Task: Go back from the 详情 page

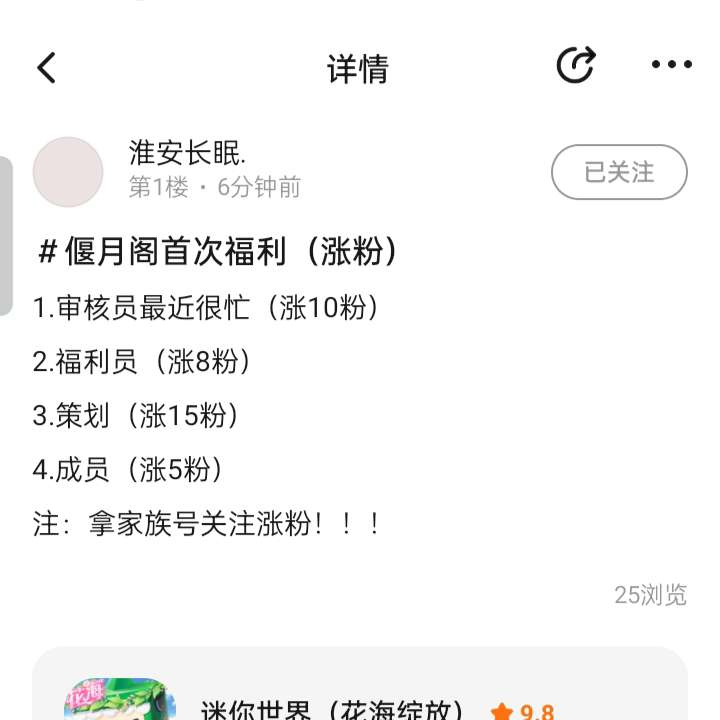Action: [x=47, y=68]
